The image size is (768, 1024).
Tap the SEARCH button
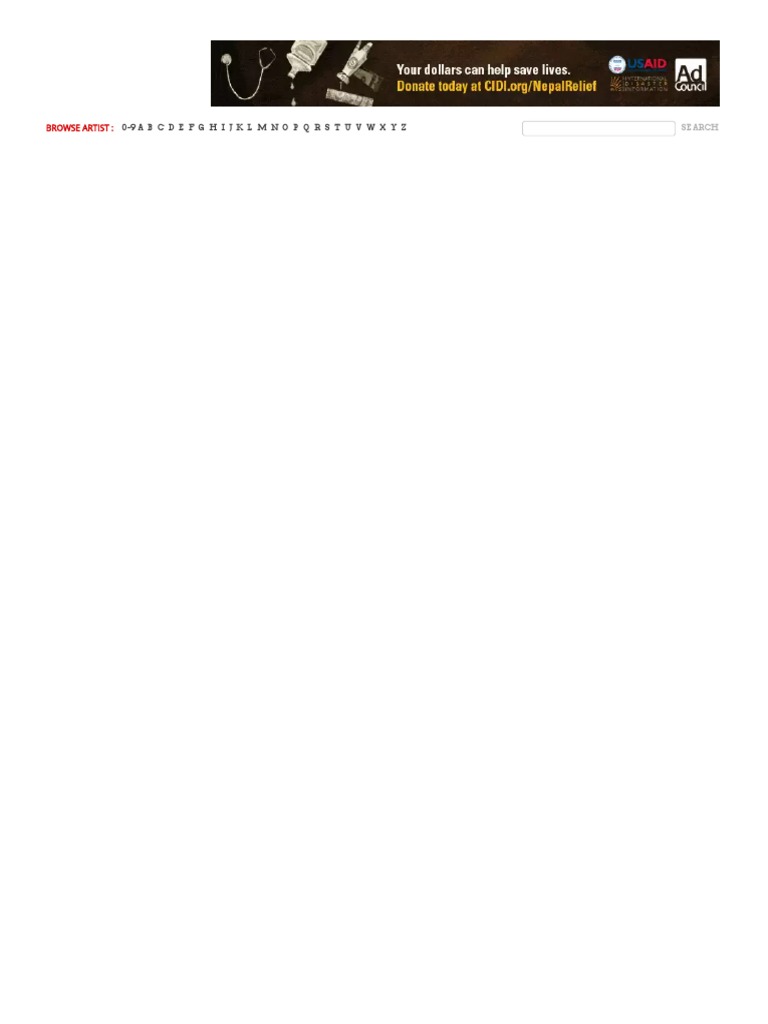click(699, 128)
